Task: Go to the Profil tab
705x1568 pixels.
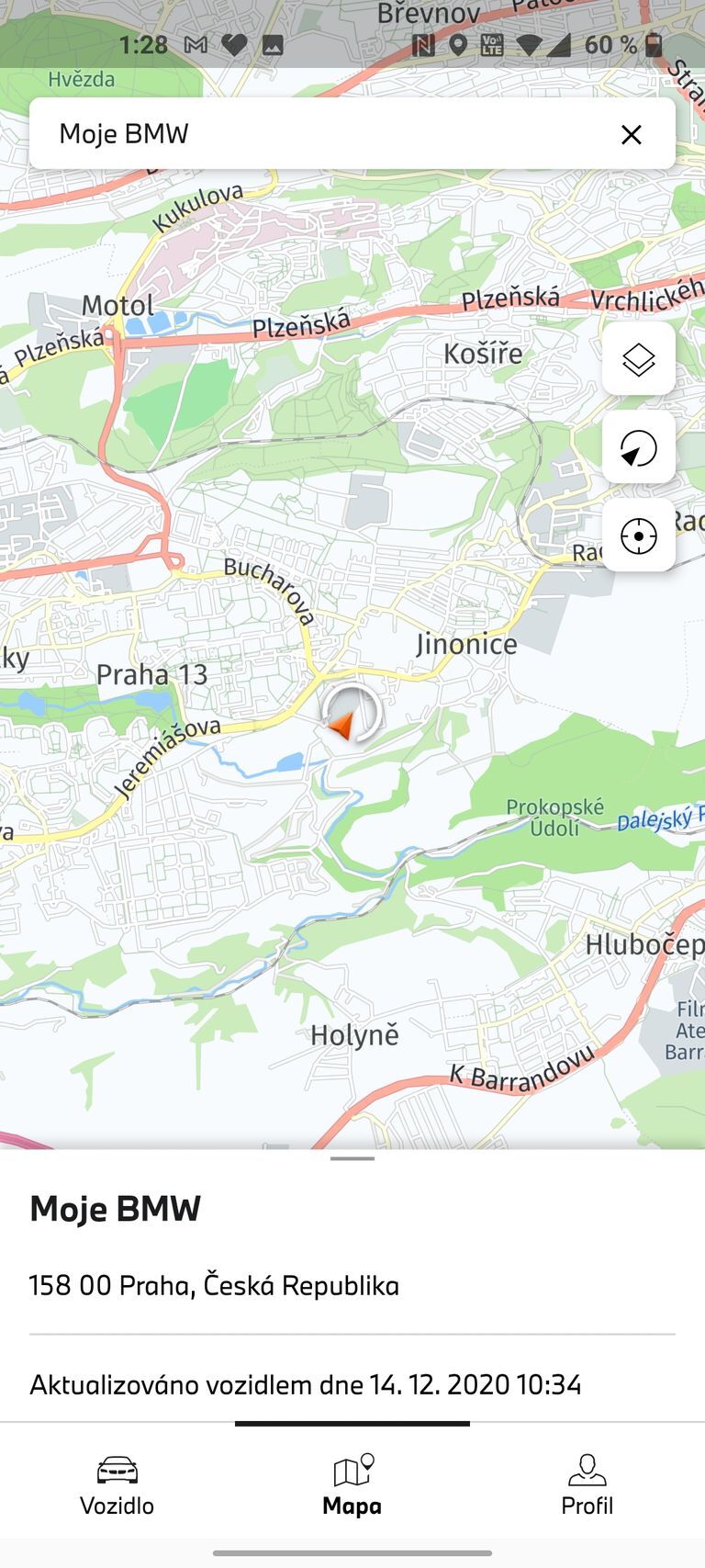Action: point(587,1484)
